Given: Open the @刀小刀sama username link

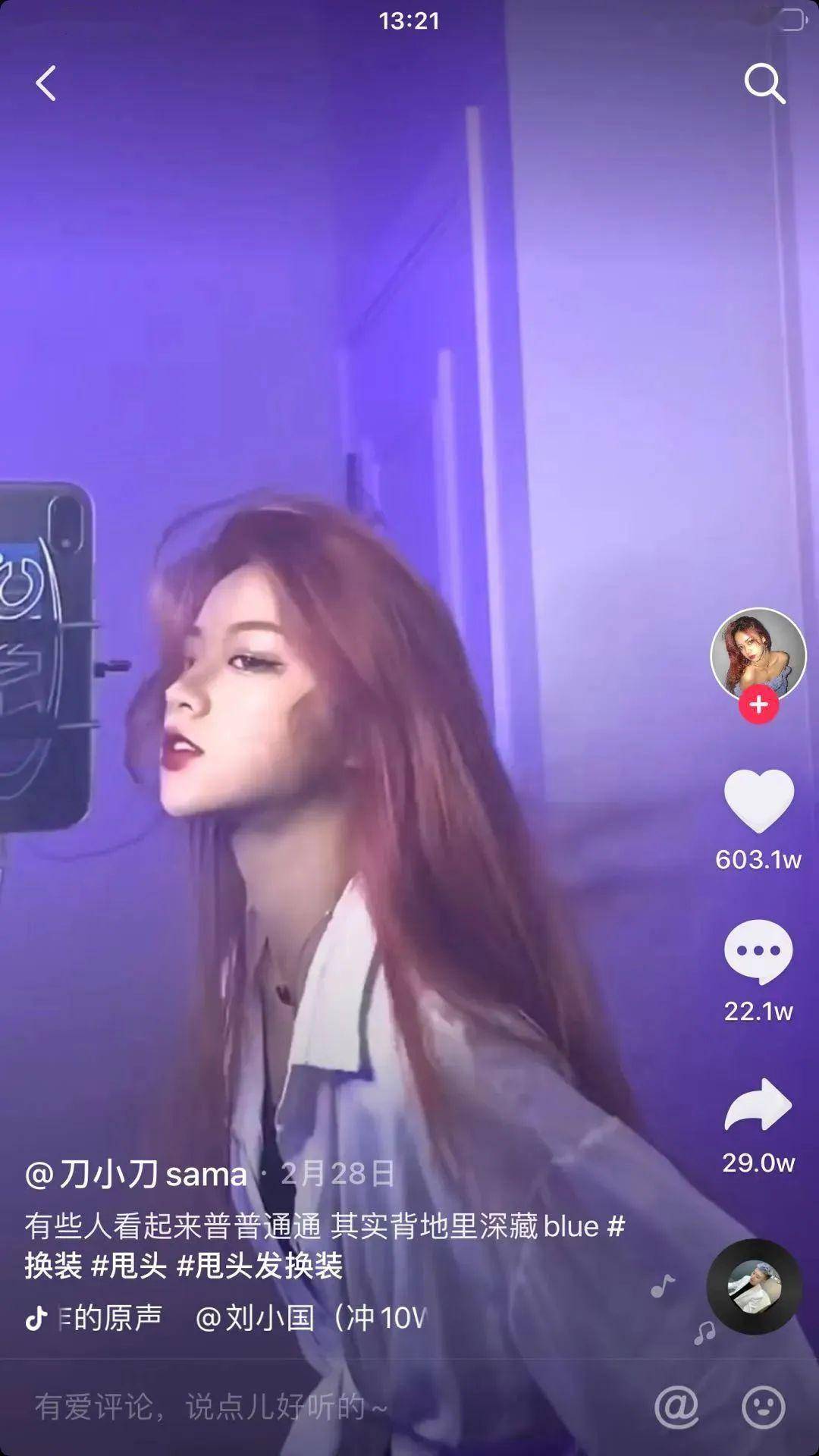Looking at the screenshot, I should pyautogui.click(x=136, y=1174).
